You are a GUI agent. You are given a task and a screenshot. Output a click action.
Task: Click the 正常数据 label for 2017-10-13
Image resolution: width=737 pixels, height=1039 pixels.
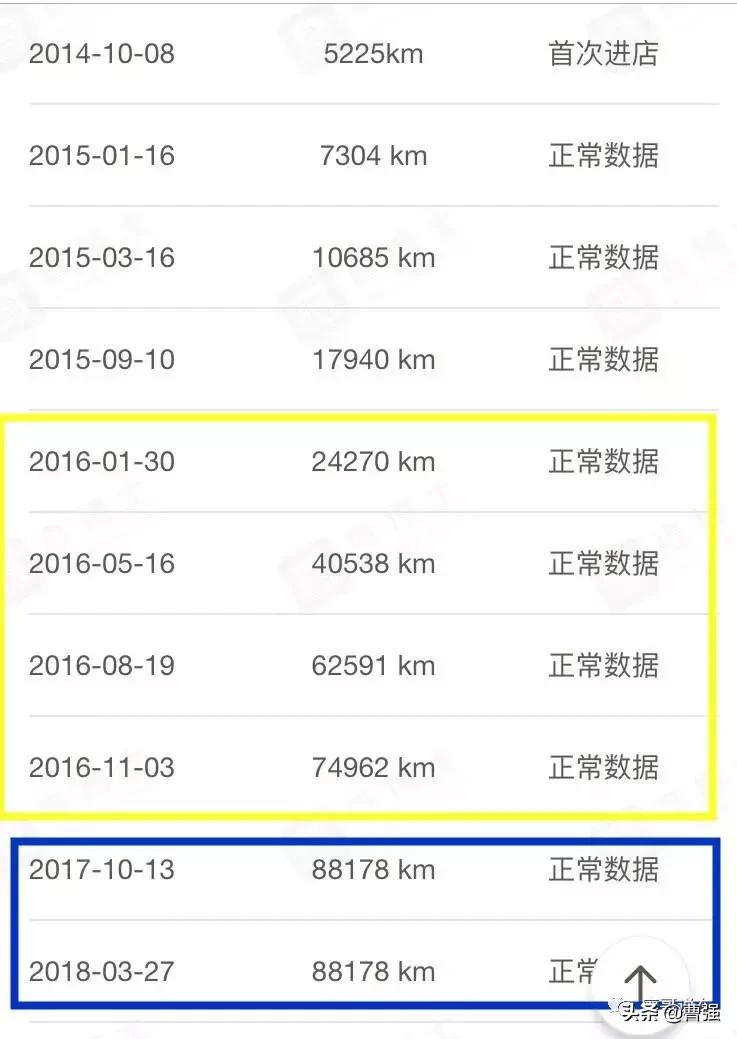603,870
